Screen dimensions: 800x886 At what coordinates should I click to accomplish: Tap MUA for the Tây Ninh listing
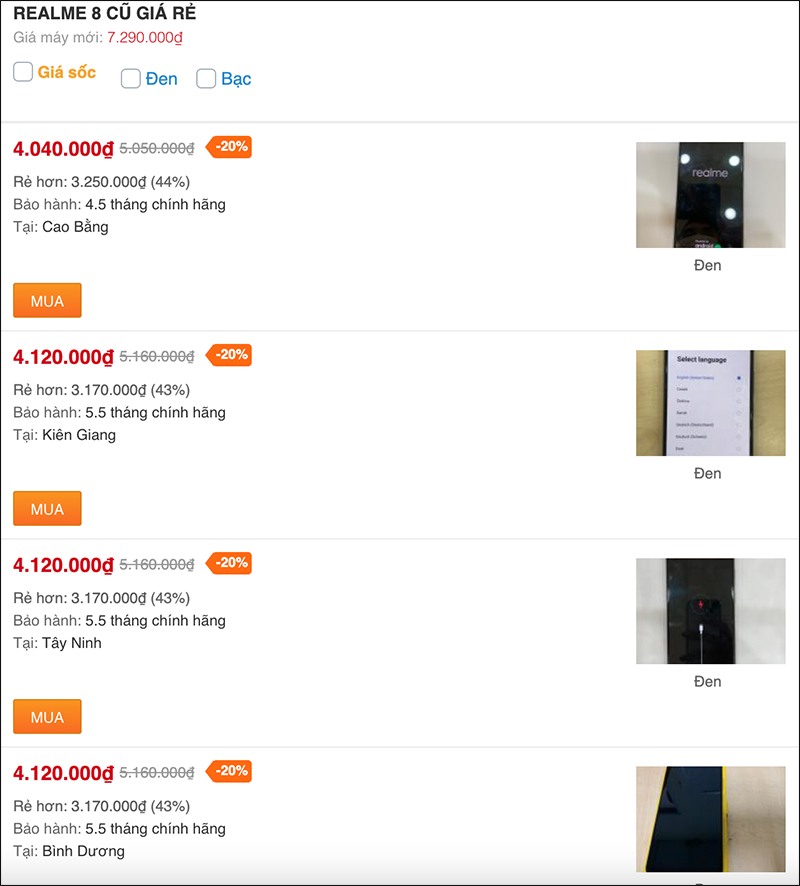[47, 717]
